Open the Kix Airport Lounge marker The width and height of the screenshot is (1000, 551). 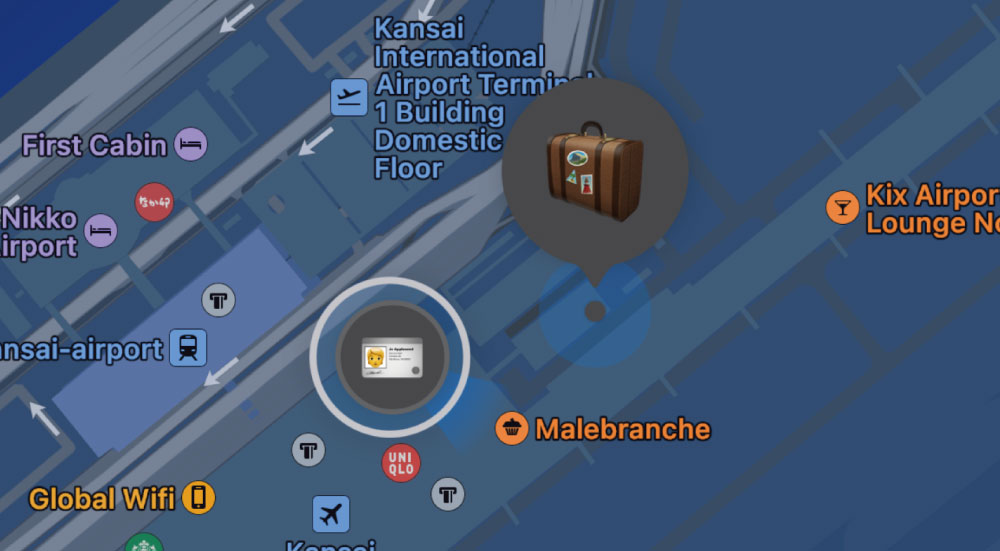point(843,208)
